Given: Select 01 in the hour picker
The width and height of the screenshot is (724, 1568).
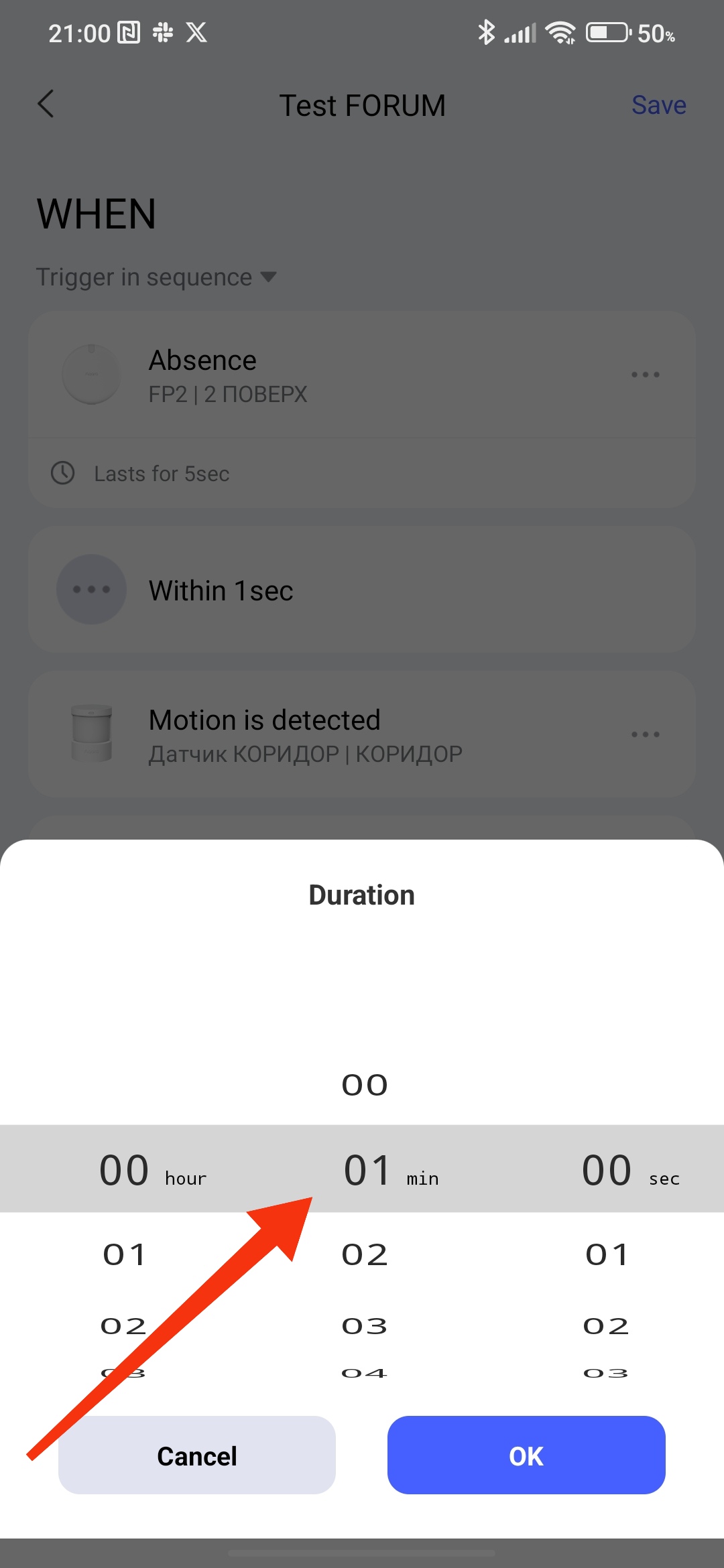Looking at the screenshot, I should 124,1255.
